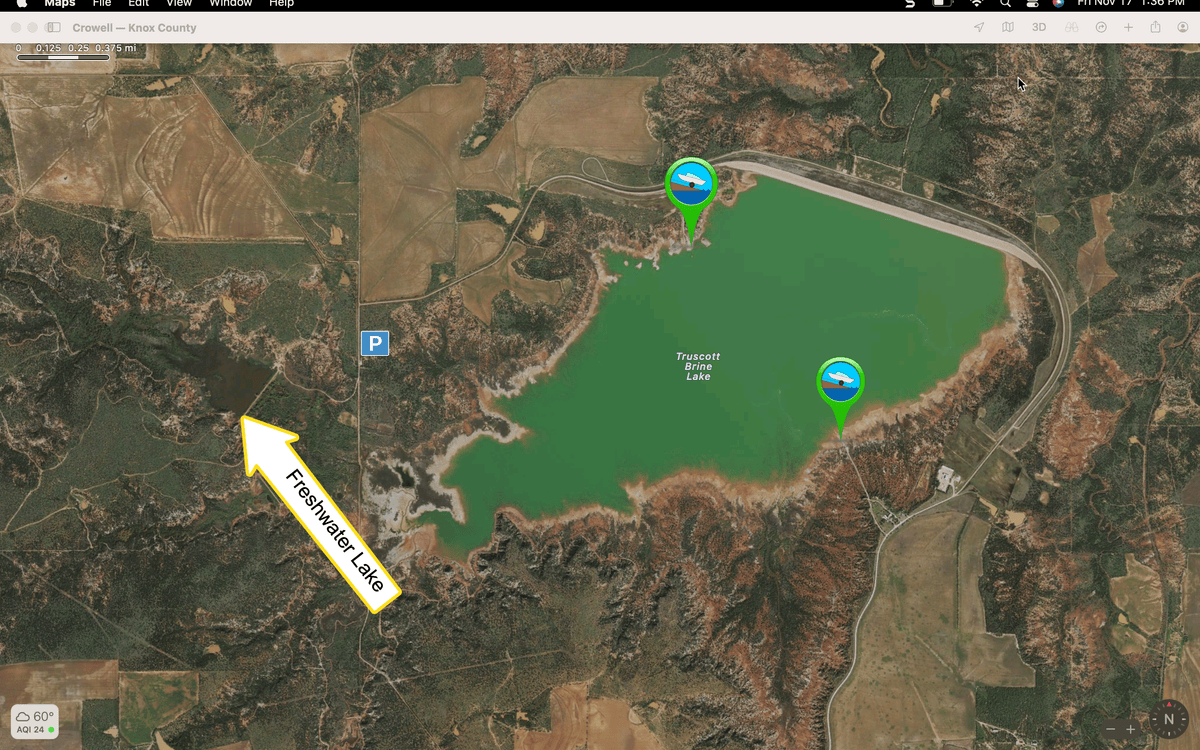Screen dimensions: 1200x750
Task: Select the boat ramp pin on south shore
Action: pos(840,383)
